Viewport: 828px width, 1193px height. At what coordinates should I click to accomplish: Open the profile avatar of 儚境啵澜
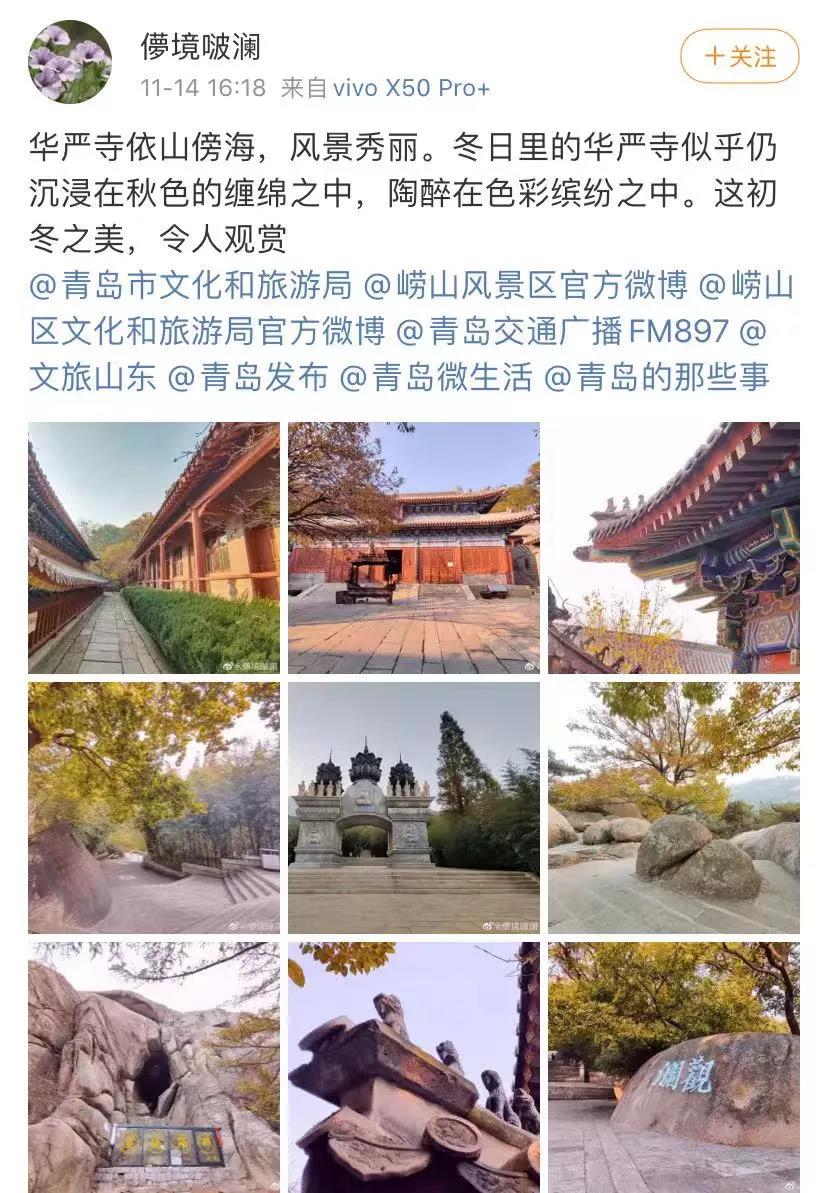(x=70, y=61)
